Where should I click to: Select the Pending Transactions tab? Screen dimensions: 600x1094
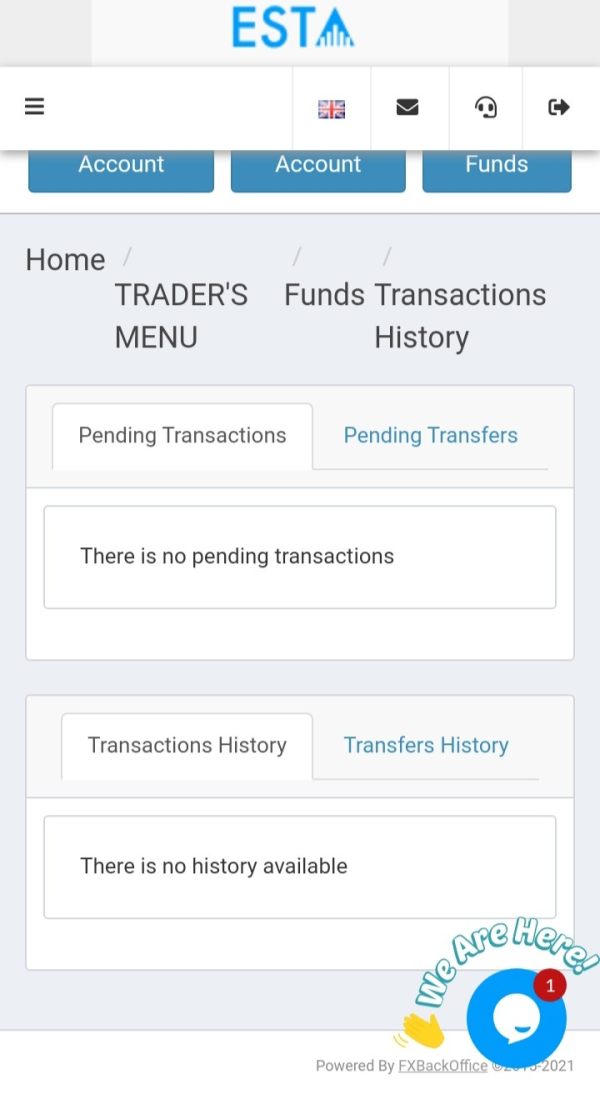(x=182, y=436)
